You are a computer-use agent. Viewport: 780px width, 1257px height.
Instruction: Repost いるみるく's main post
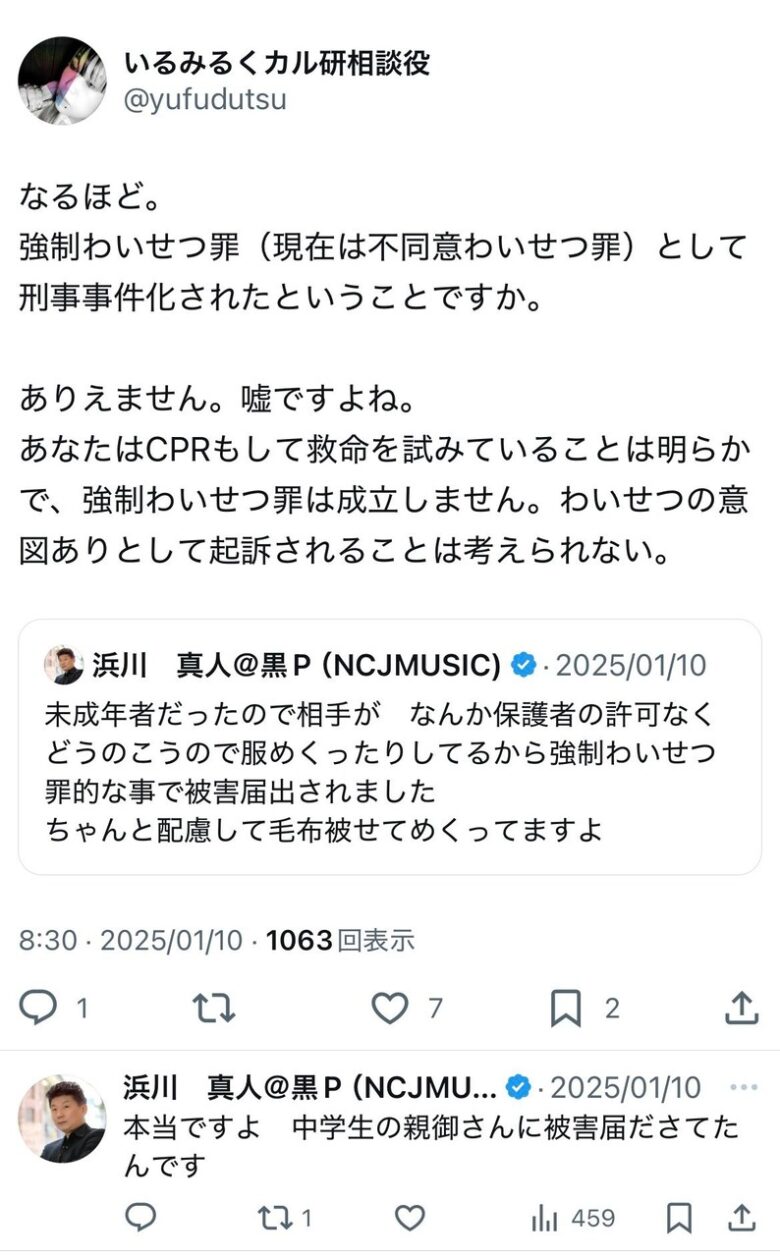coord(213,1008)
